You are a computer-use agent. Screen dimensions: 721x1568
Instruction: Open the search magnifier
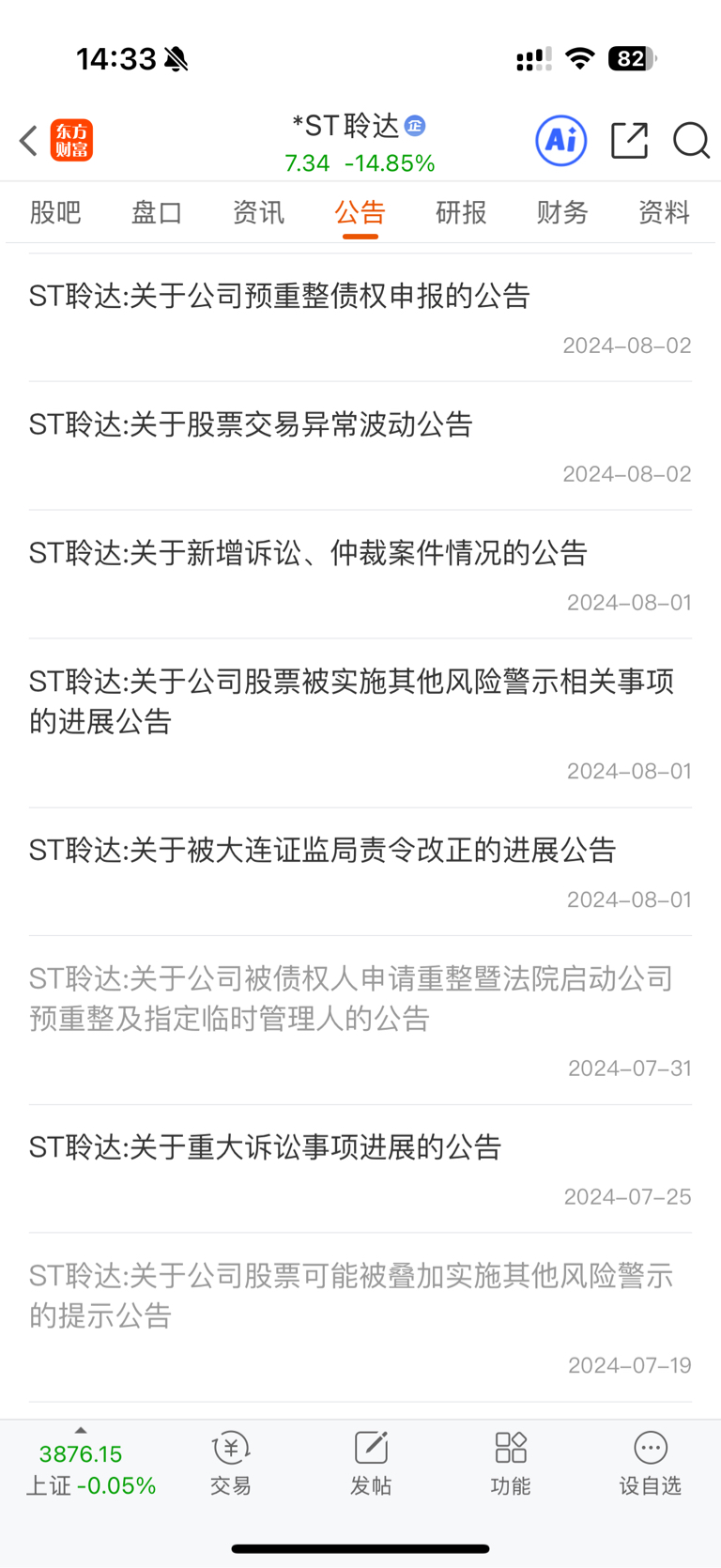tap(692, 141)
